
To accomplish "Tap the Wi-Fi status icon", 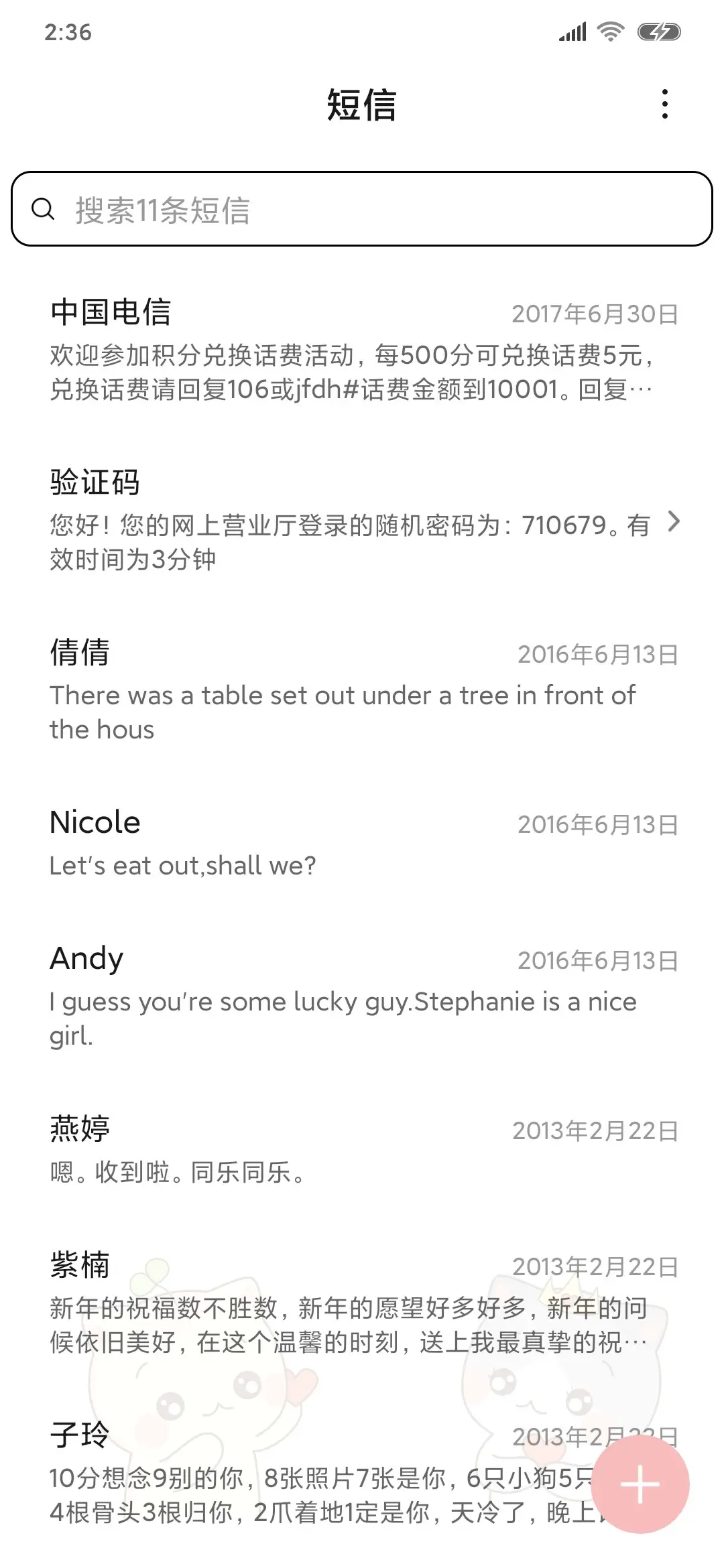I will click(609, 30).
